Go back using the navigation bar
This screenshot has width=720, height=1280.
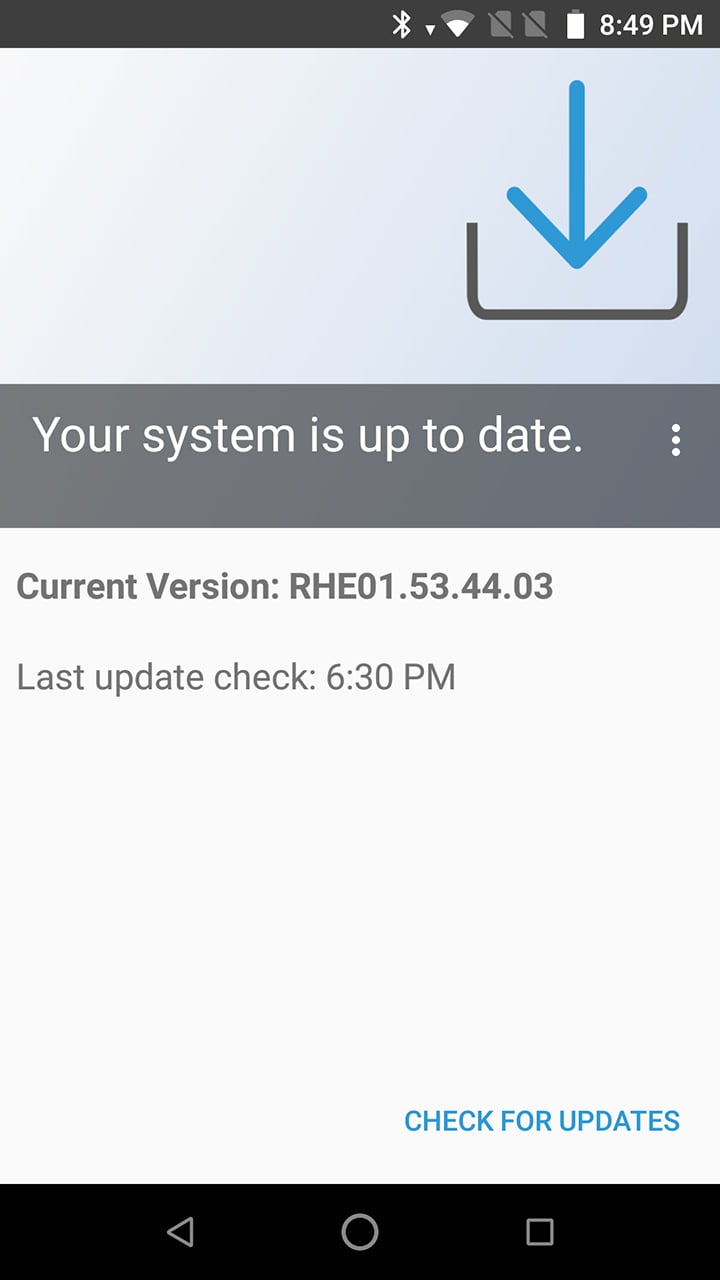tap(180, 1232)
